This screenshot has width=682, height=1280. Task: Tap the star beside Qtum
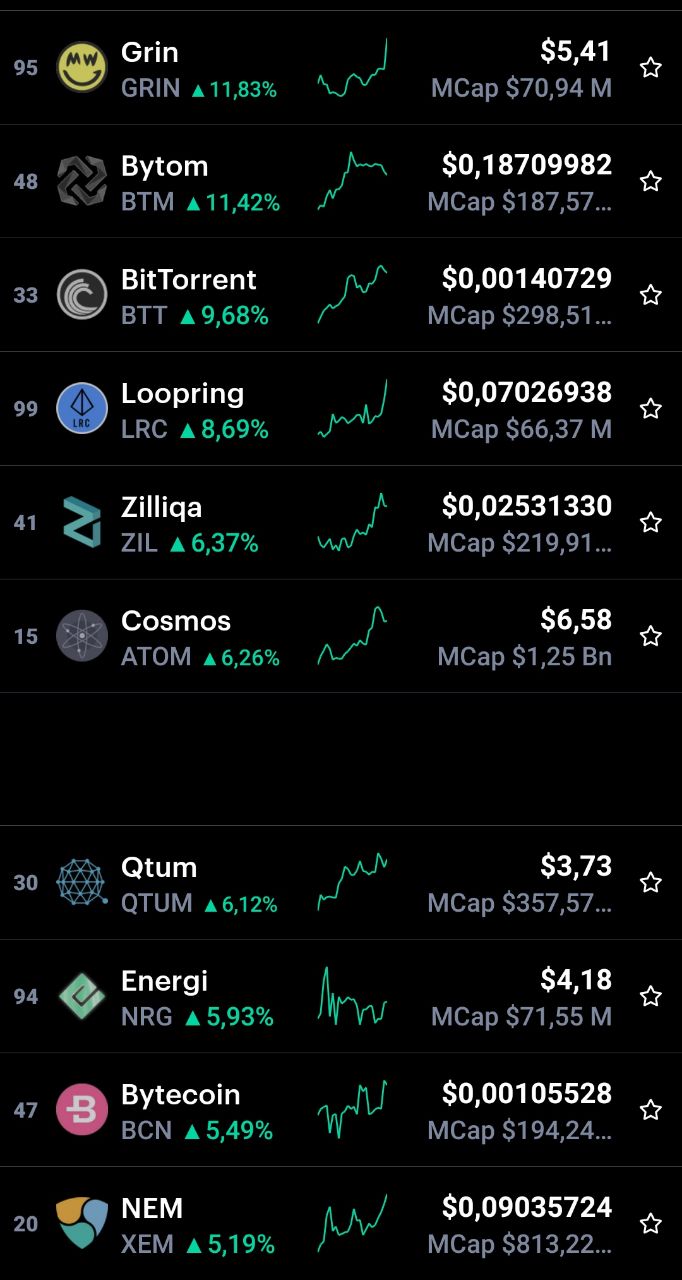point(651,883)
